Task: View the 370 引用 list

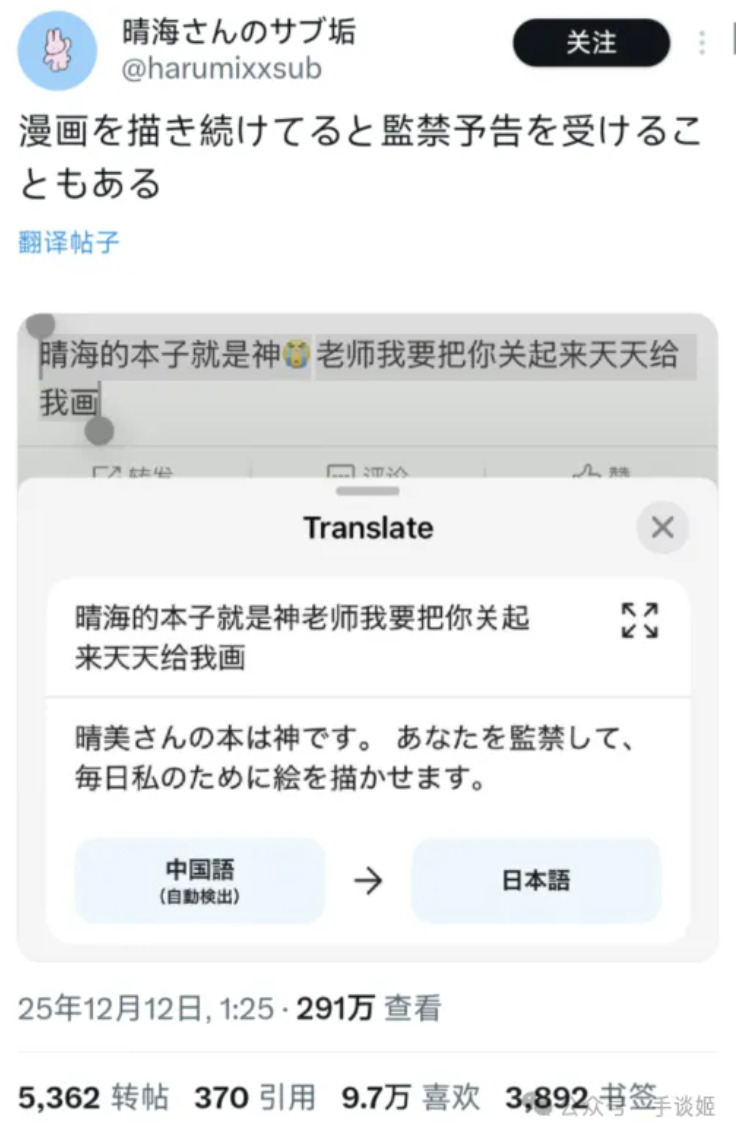Action: (255, 1098)
